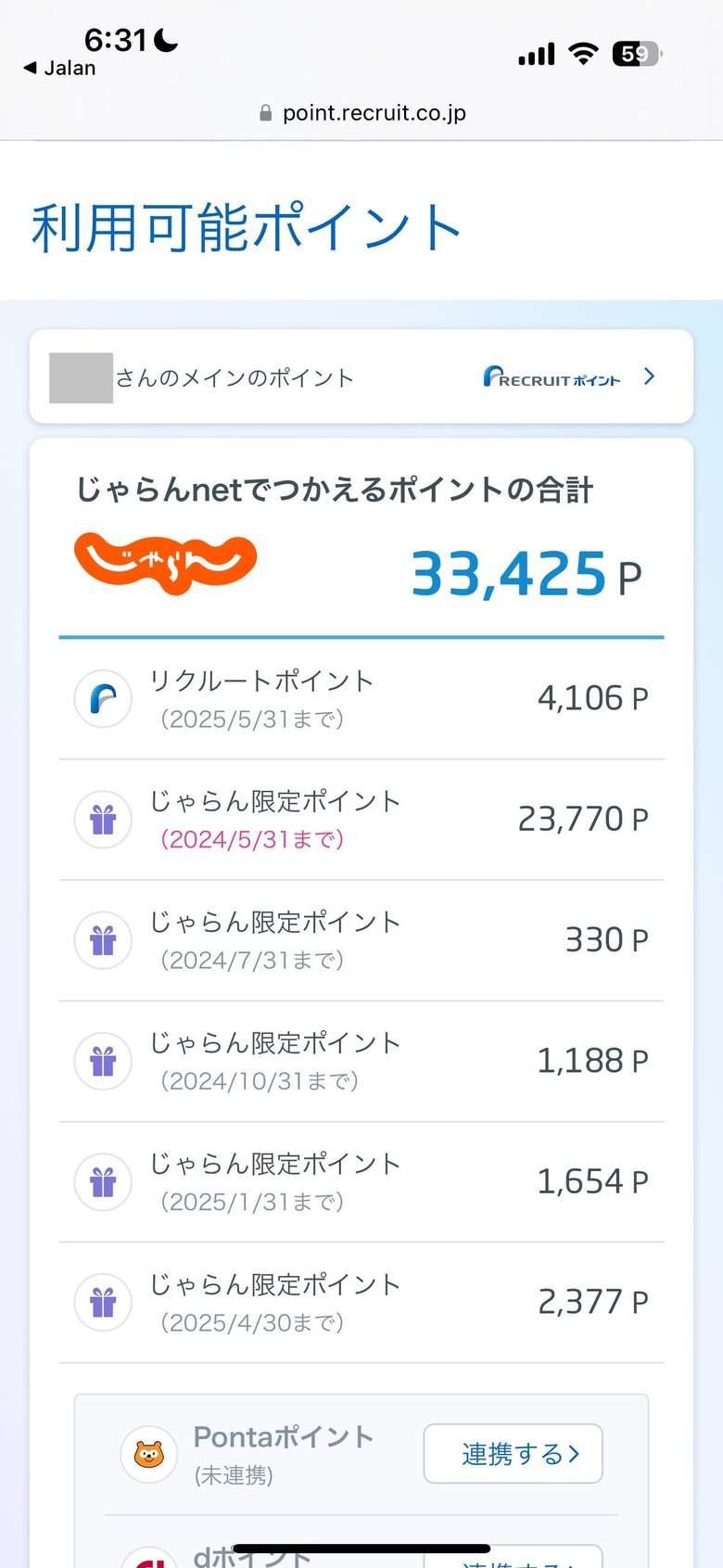The height and width of the screenshot is (1568, 723).
Task: Tap the point.recruit.co.jp address bar
Action: [x=362, y=113]
